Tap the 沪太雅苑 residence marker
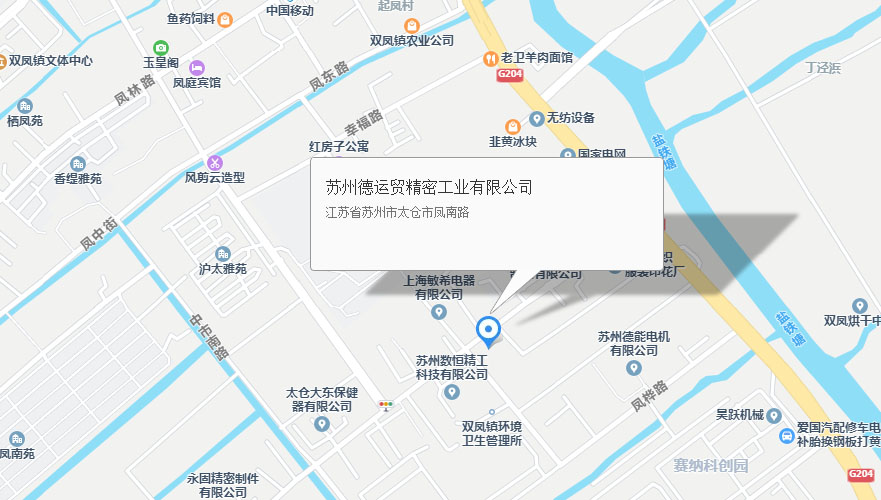This screenshot has width=881, height=500. tap(222, 253)
